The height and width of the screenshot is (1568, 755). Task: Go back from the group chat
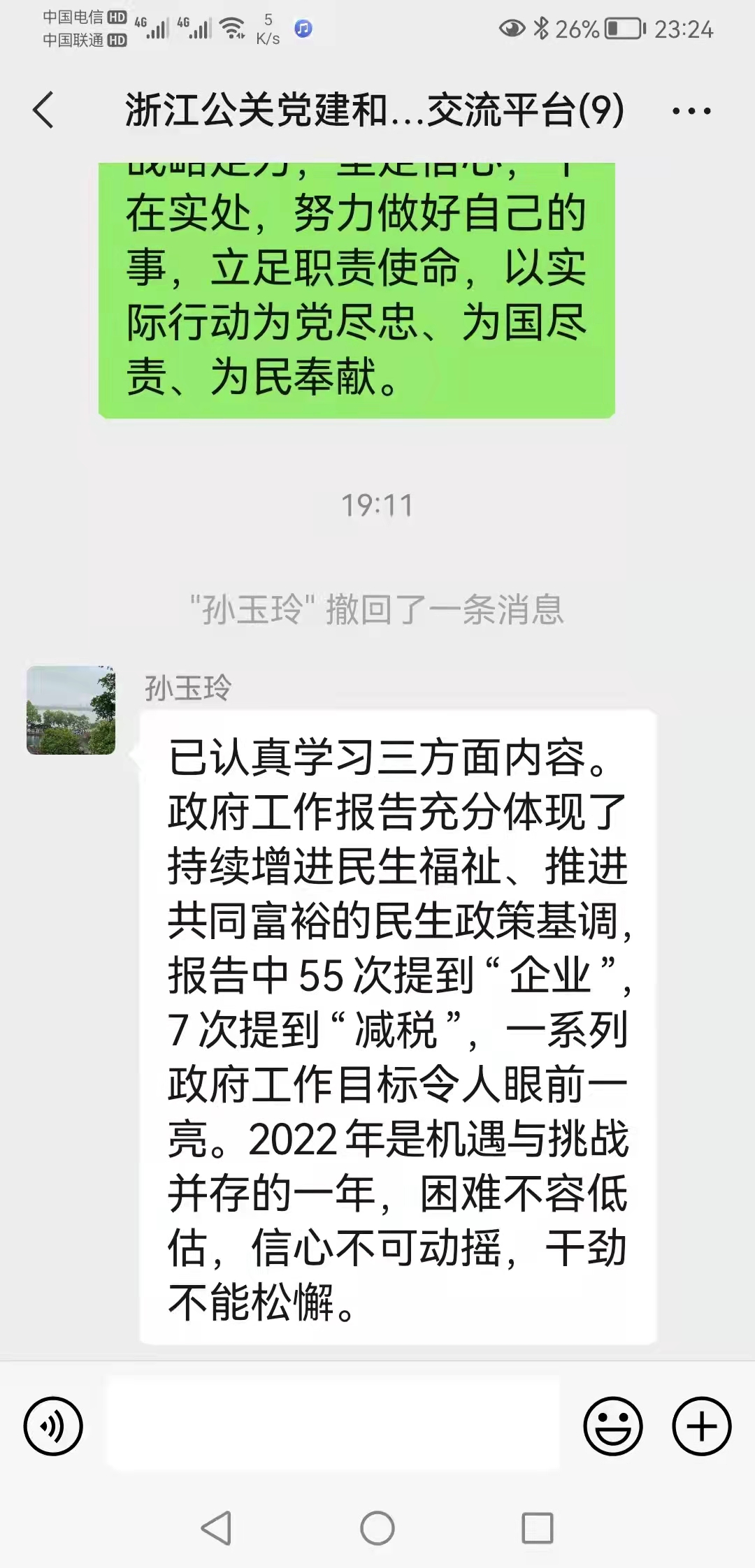(43, 110)
